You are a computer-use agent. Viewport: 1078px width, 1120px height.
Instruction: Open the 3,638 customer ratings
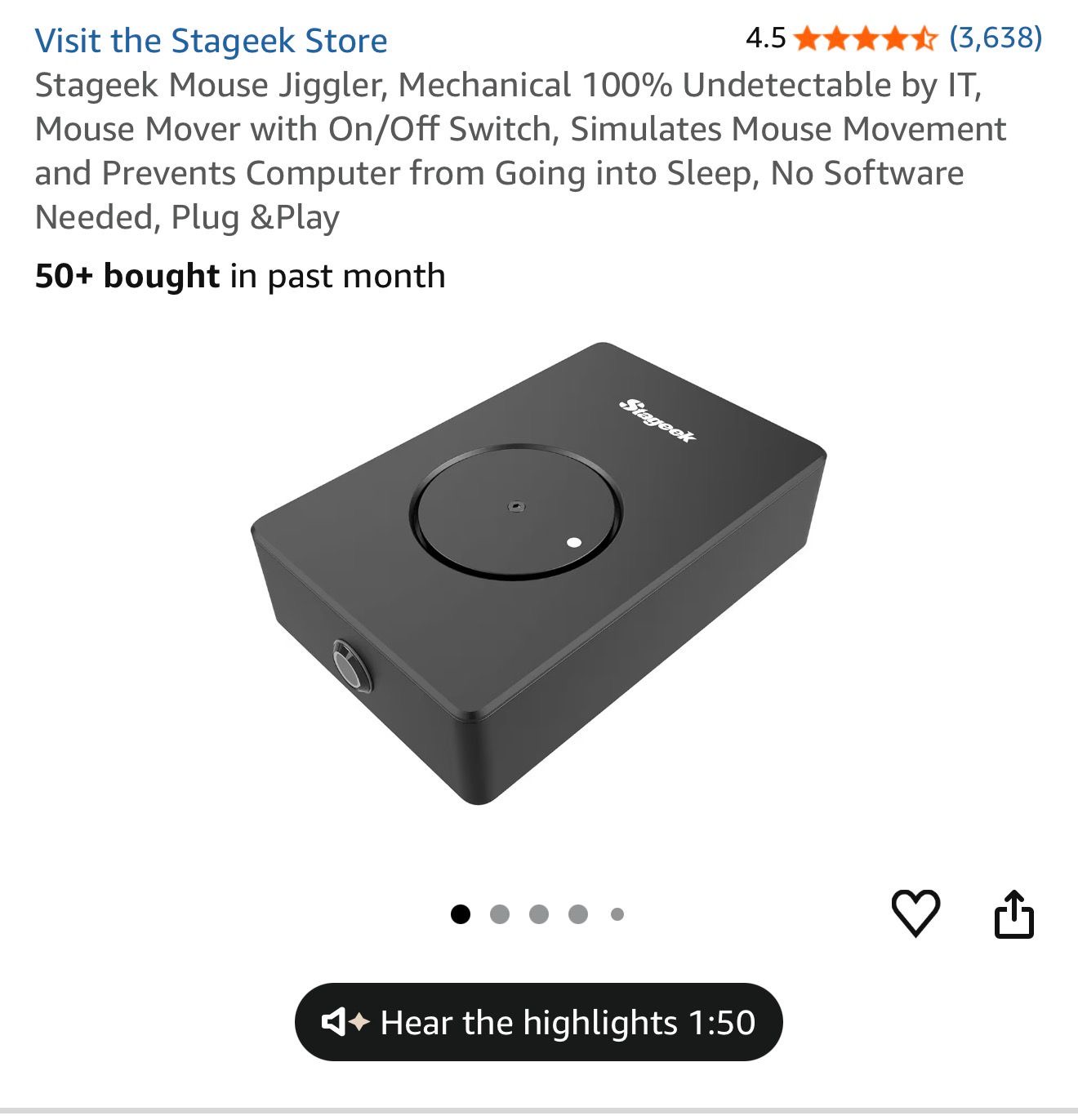click(995, 38)
